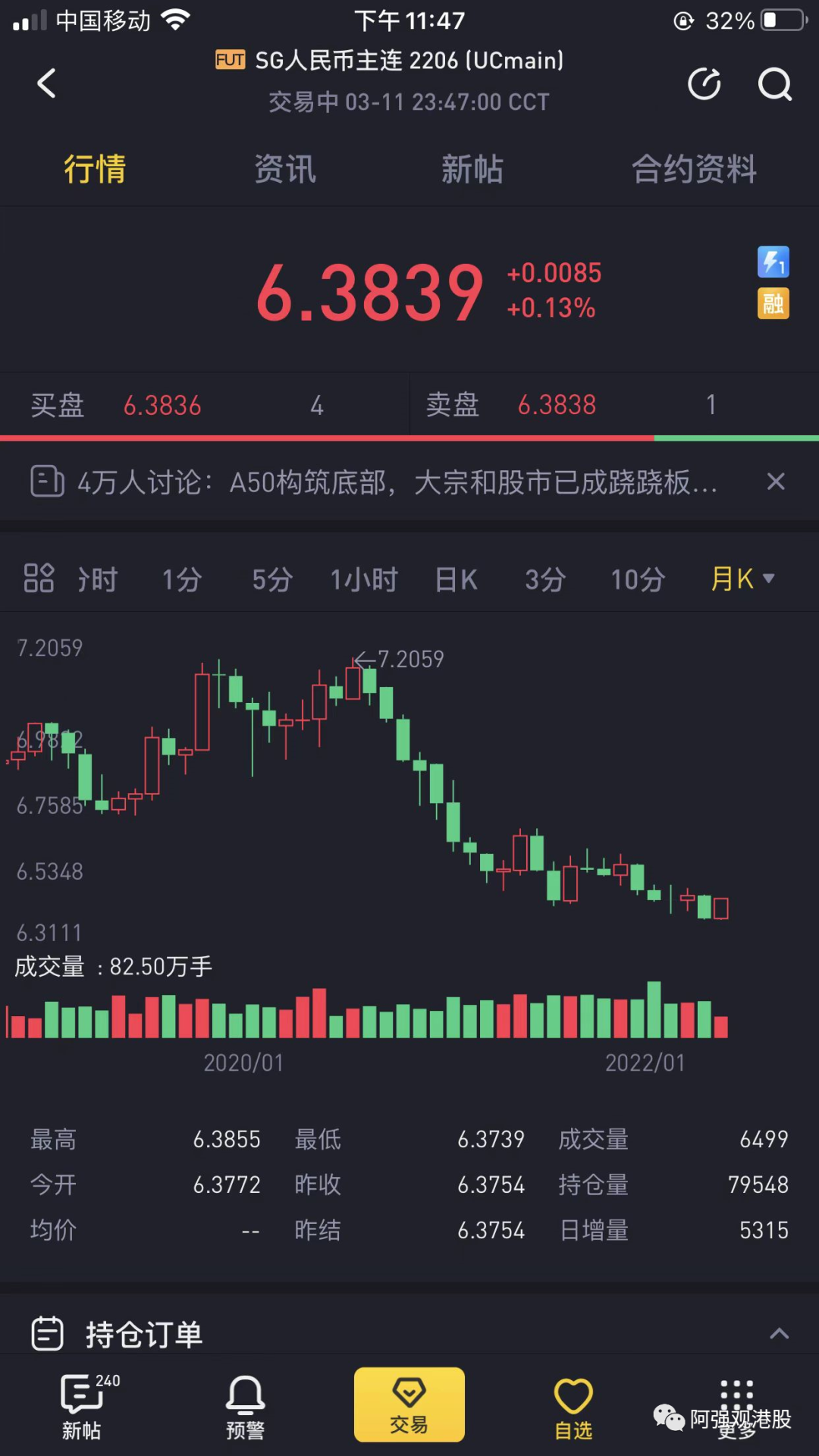Open the 合约资料 tab

pyautogui.click(x=694, y=168)
